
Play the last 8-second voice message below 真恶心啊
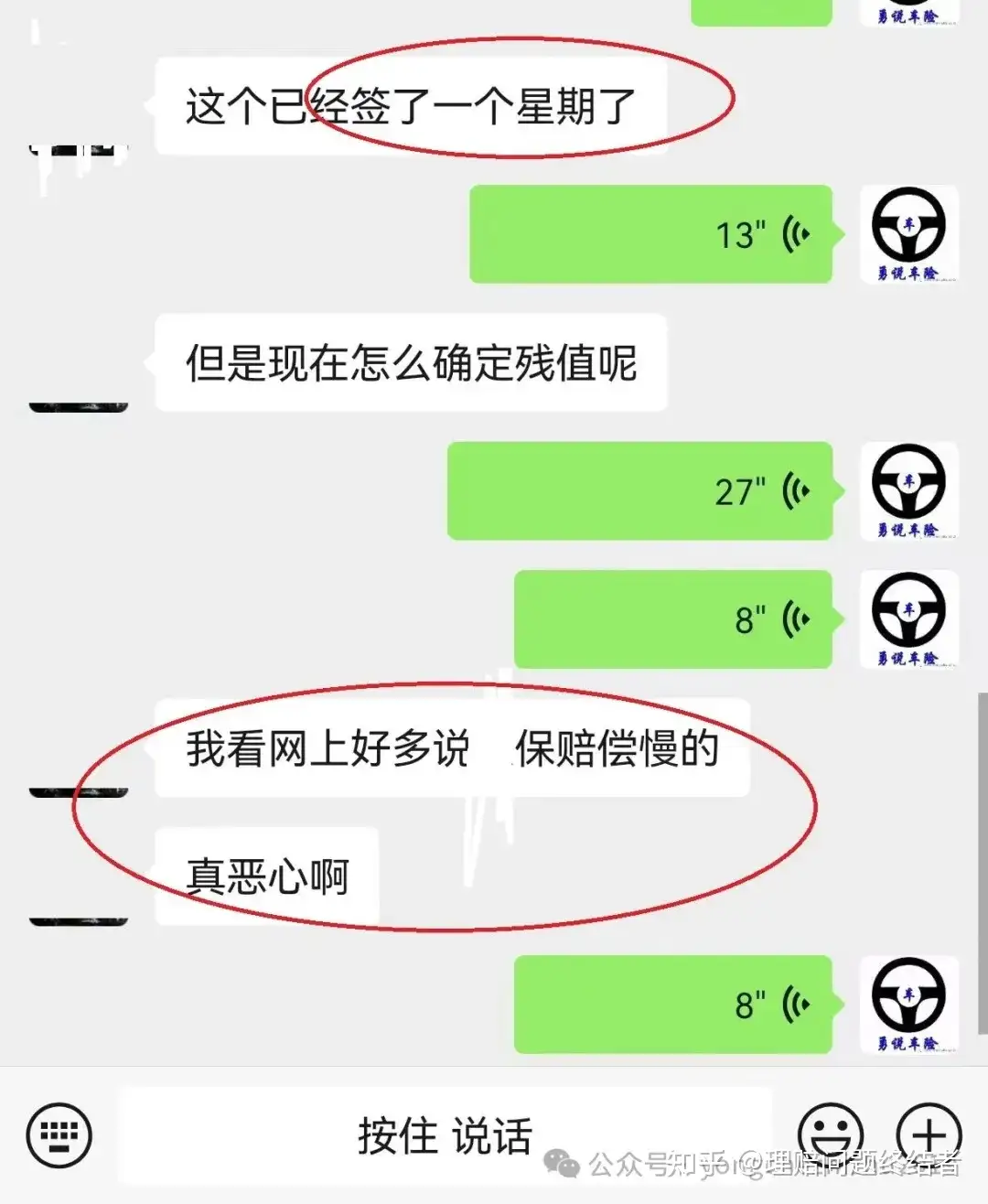point(672,1005)
